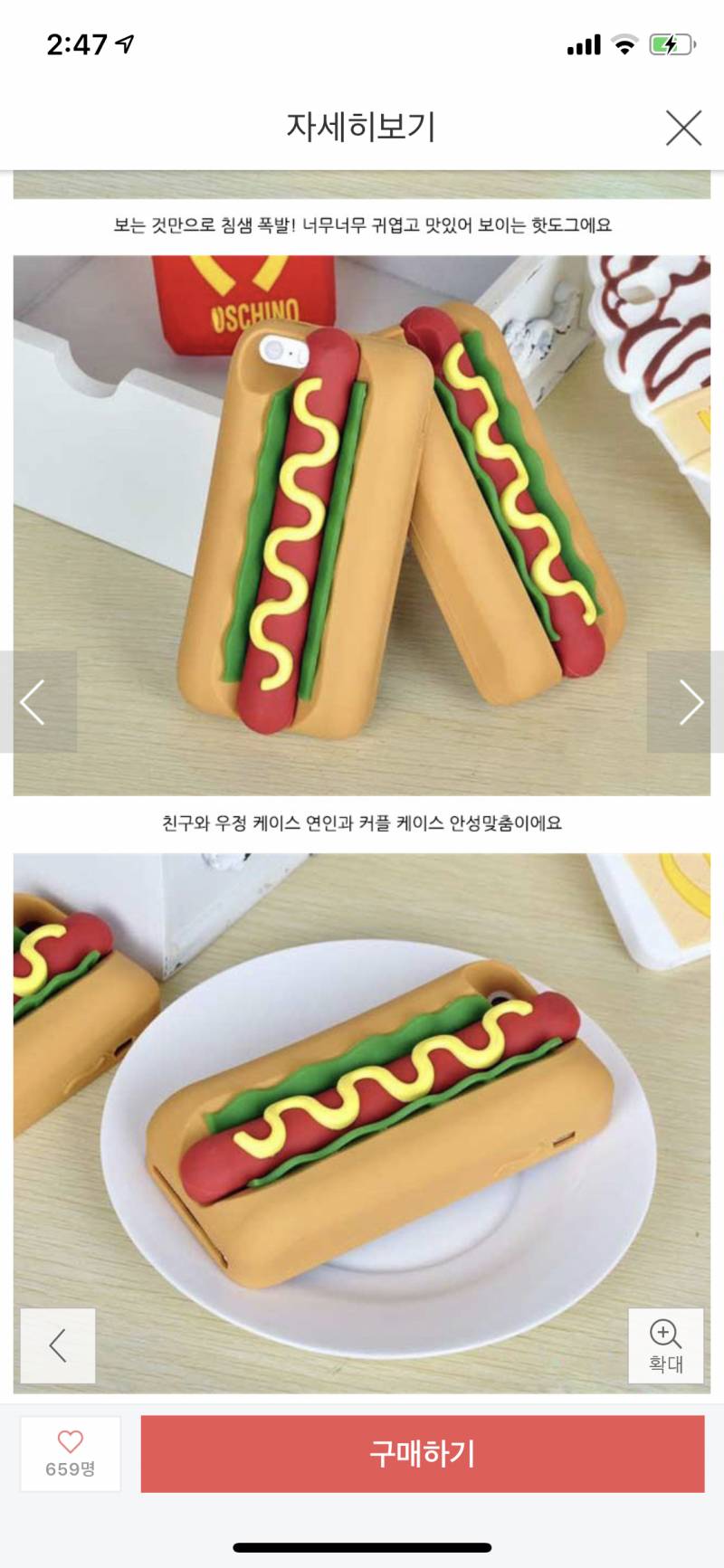Go back a photo using the left chevron

(x=33, y=702)
